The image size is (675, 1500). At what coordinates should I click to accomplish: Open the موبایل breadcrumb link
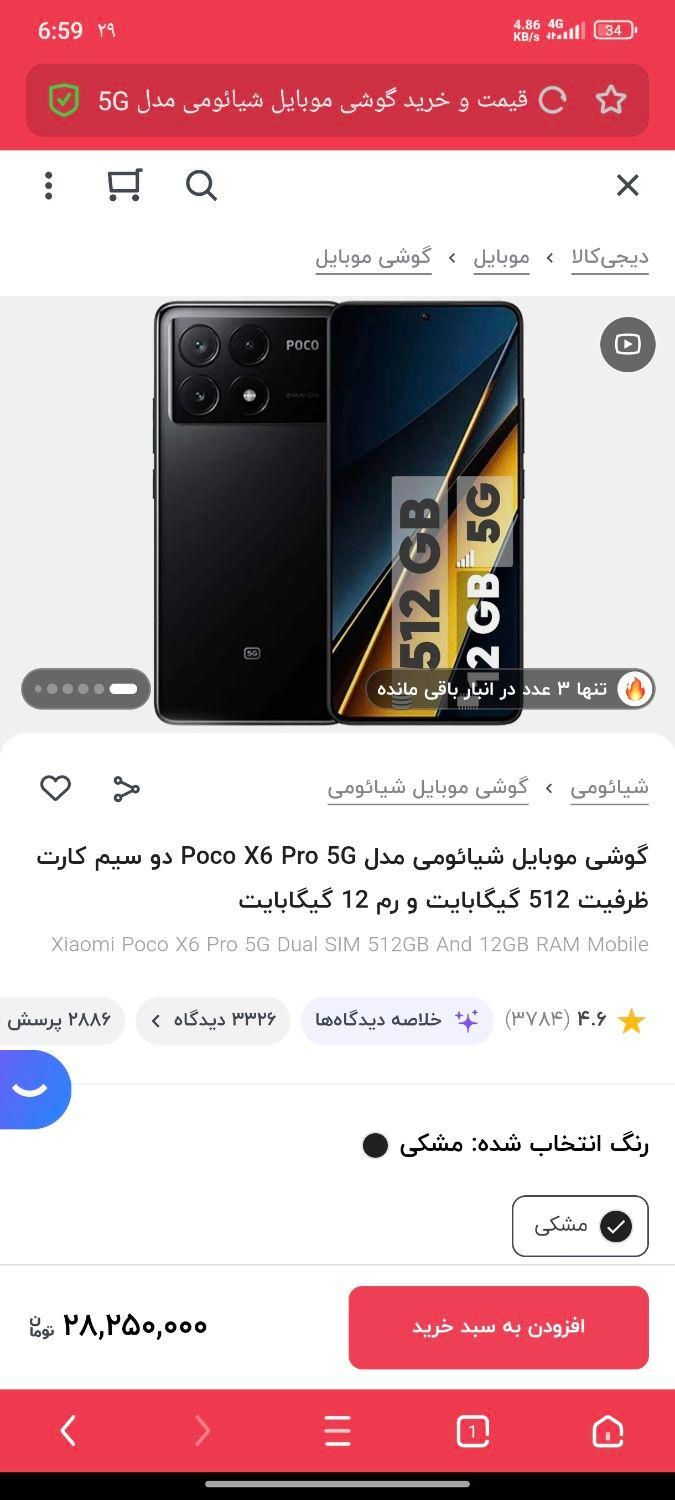click(501, 257)
